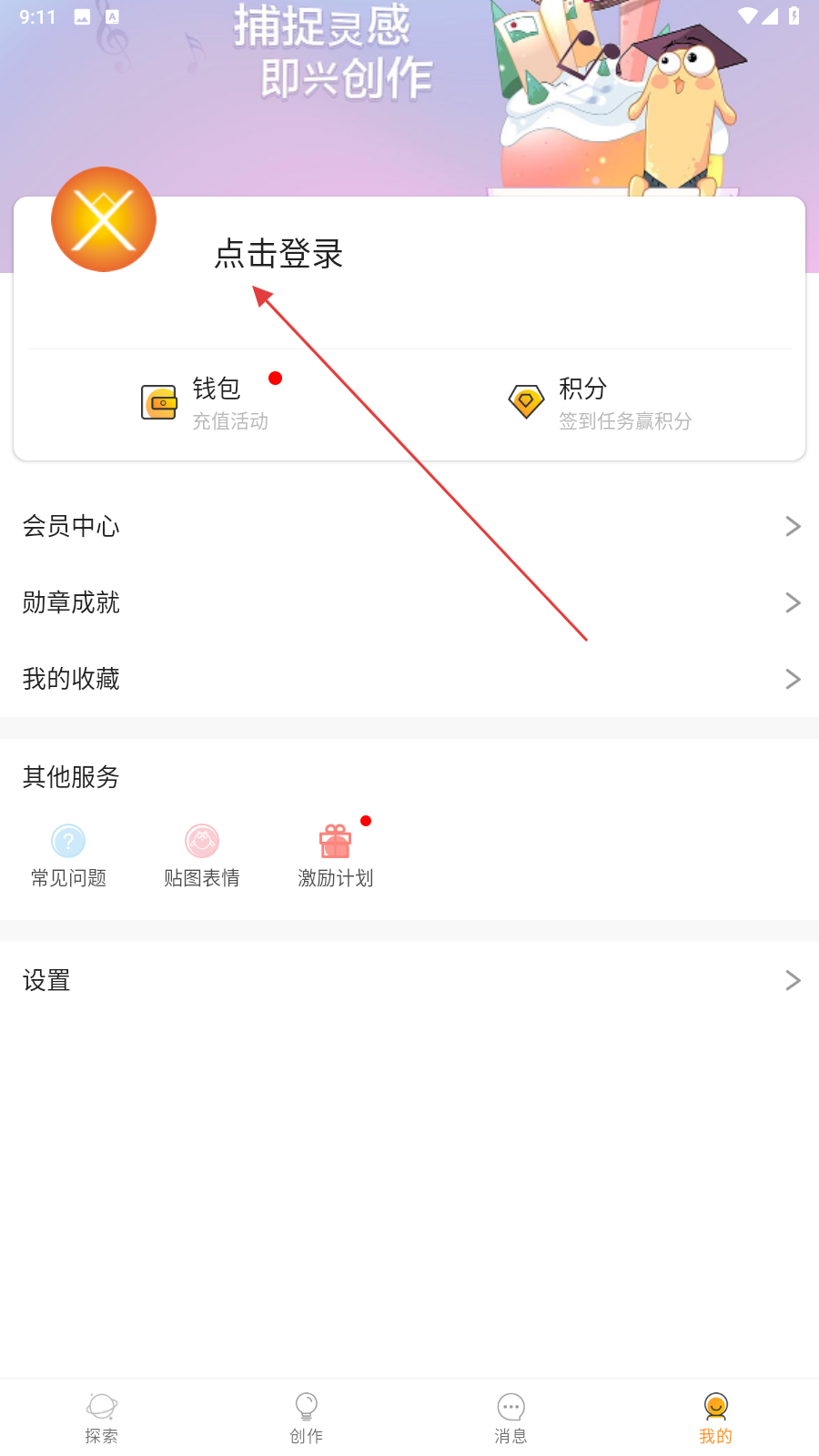This screenshot has width=819, height=1456.
Task: Open 勋章成就 row
Action: click(x=409, y=602)
